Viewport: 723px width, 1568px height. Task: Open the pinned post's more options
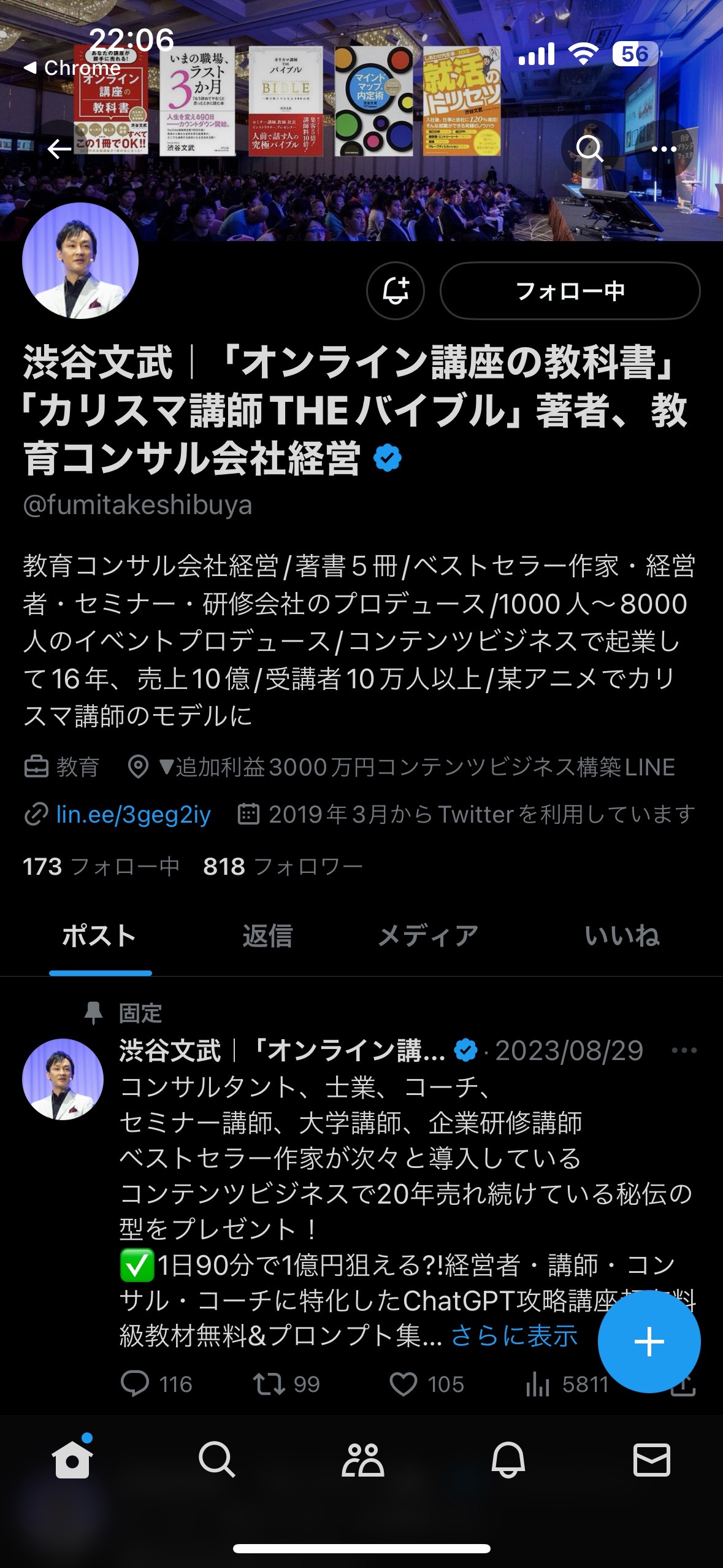[684, 1050]
